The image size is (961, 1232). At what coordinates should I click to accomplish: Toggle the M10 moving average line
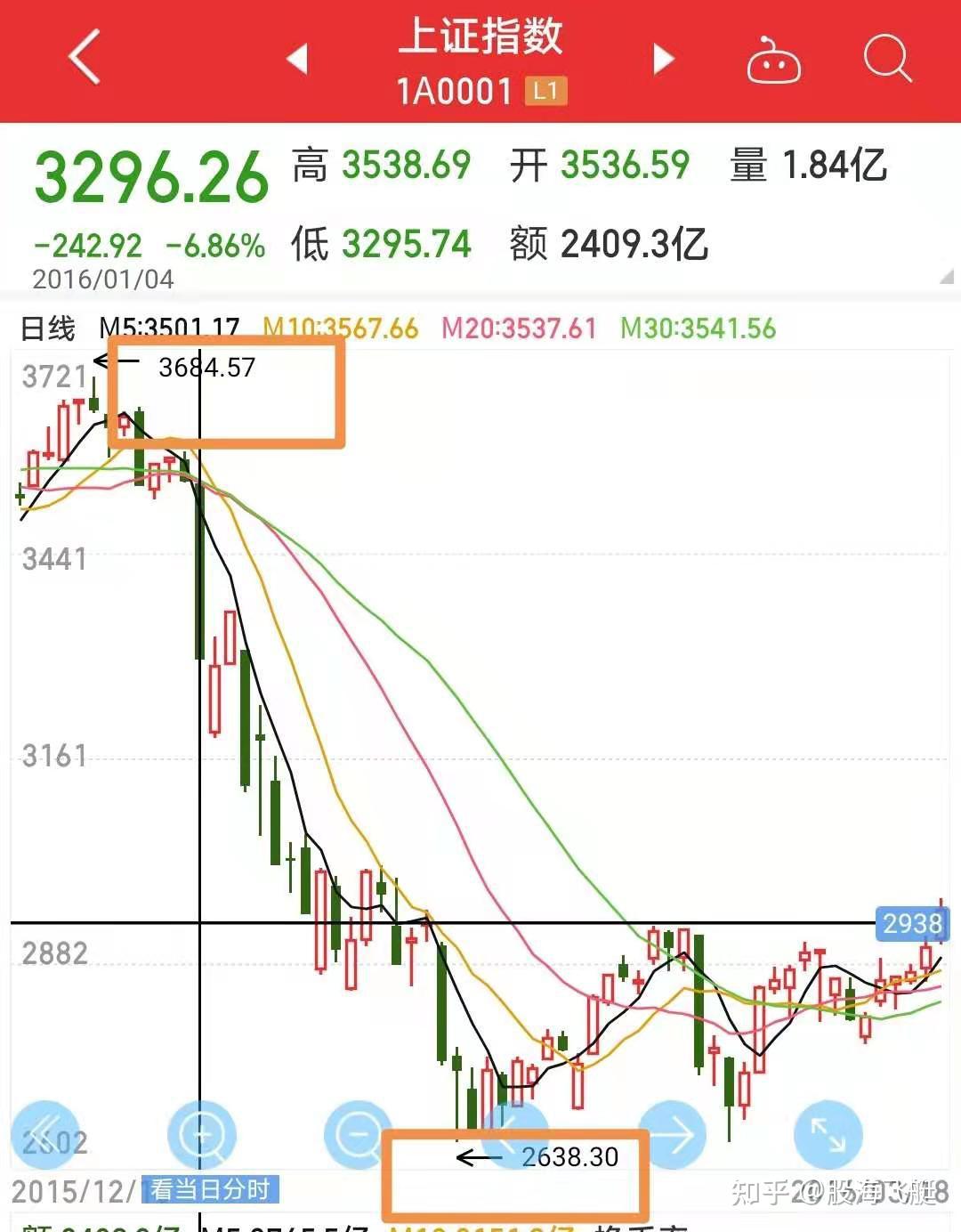(x=338, y=328)
